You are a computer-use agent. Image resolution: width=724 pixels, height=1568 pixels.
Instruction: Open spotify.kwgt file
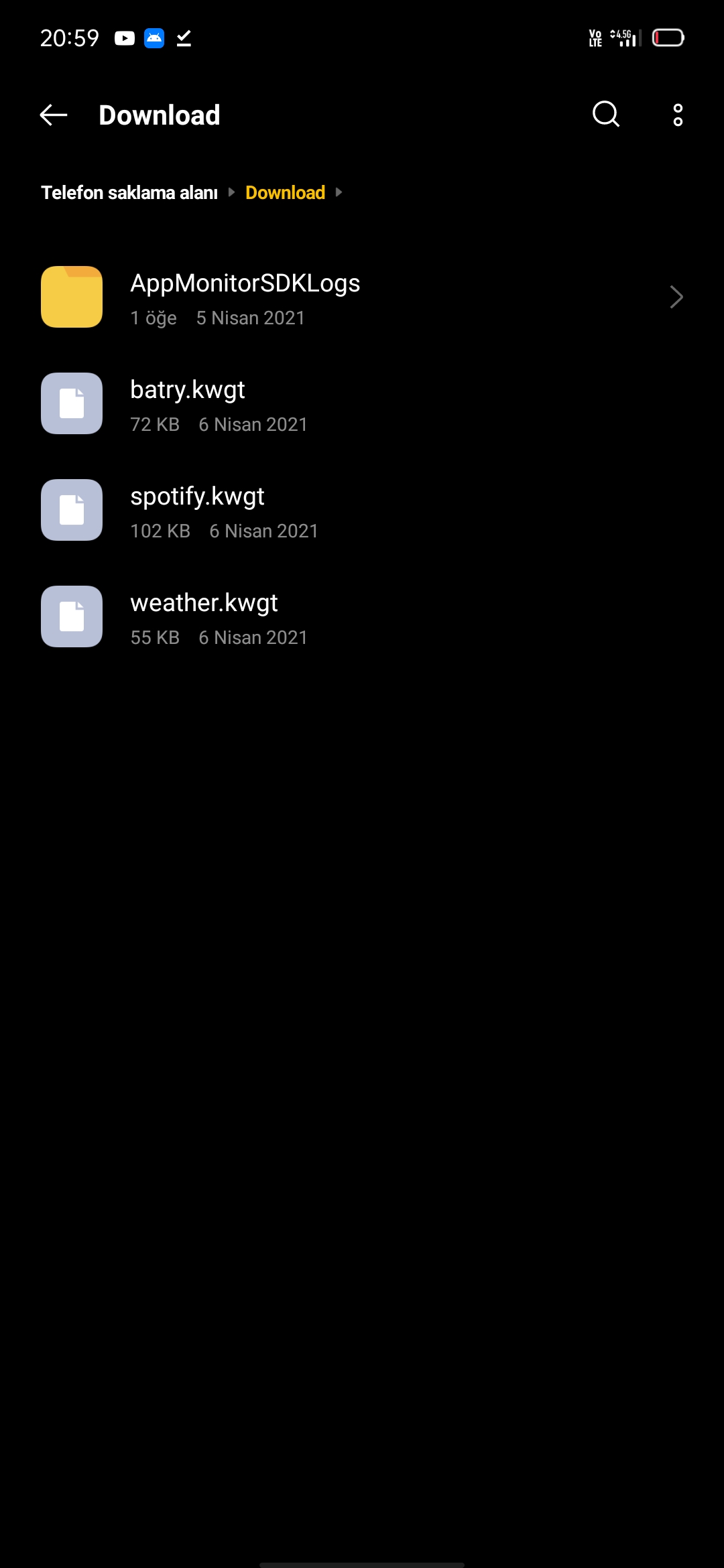click(x=362, y=511)
